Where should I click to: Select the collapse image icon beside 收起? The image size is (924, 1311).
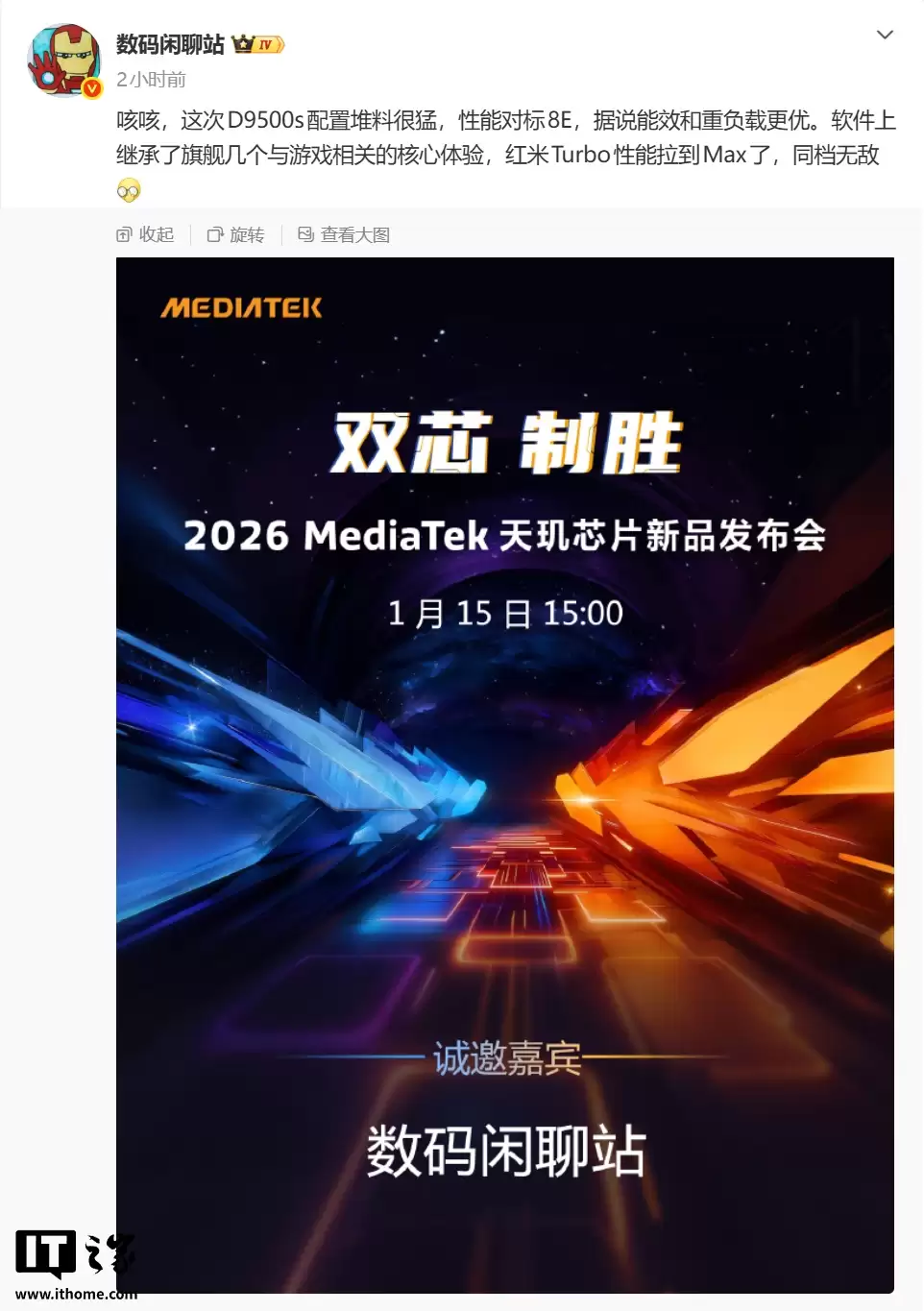click(126, 234)
